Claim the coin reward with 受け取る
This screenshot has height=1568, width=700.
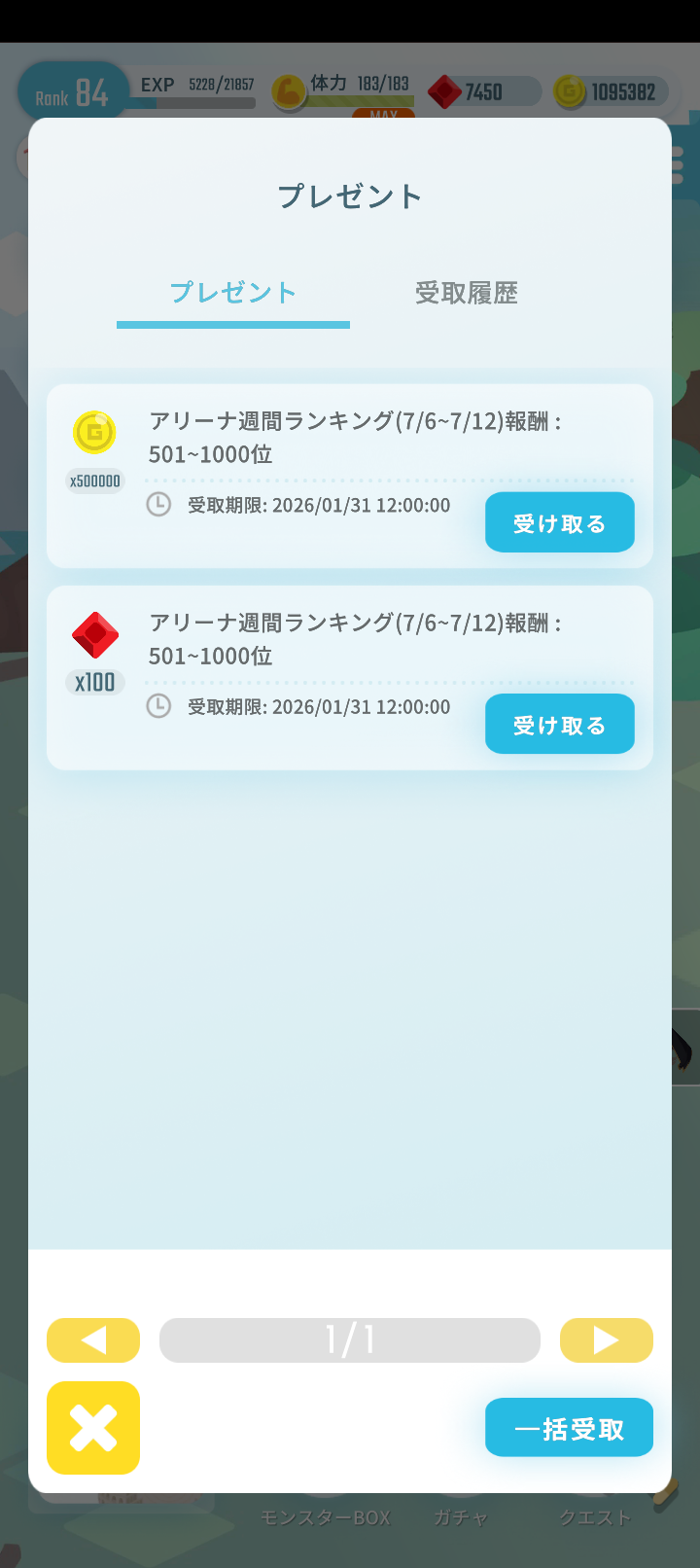click(559, 522)
